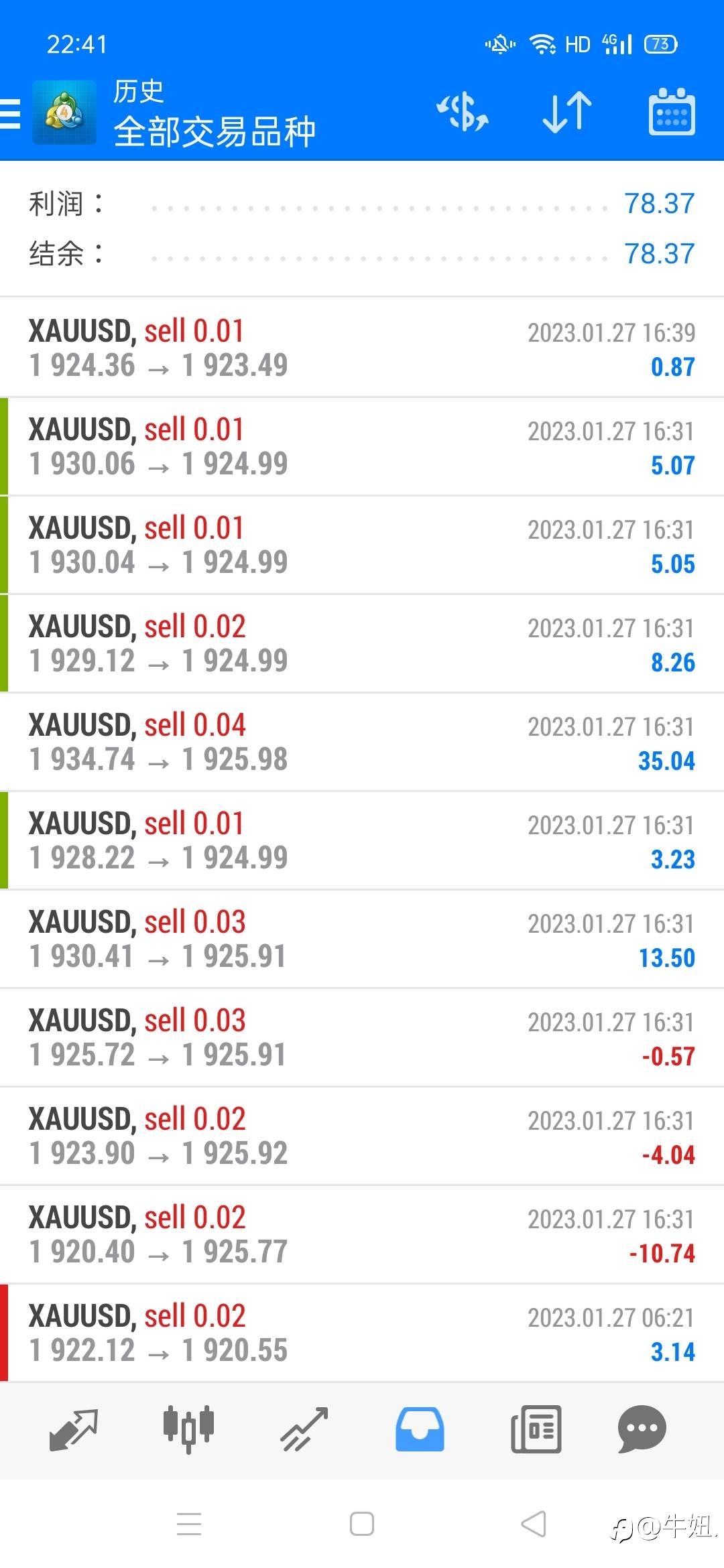Switch to the quotes tab
724x1568 pixels.
[x=74, y=1429]
